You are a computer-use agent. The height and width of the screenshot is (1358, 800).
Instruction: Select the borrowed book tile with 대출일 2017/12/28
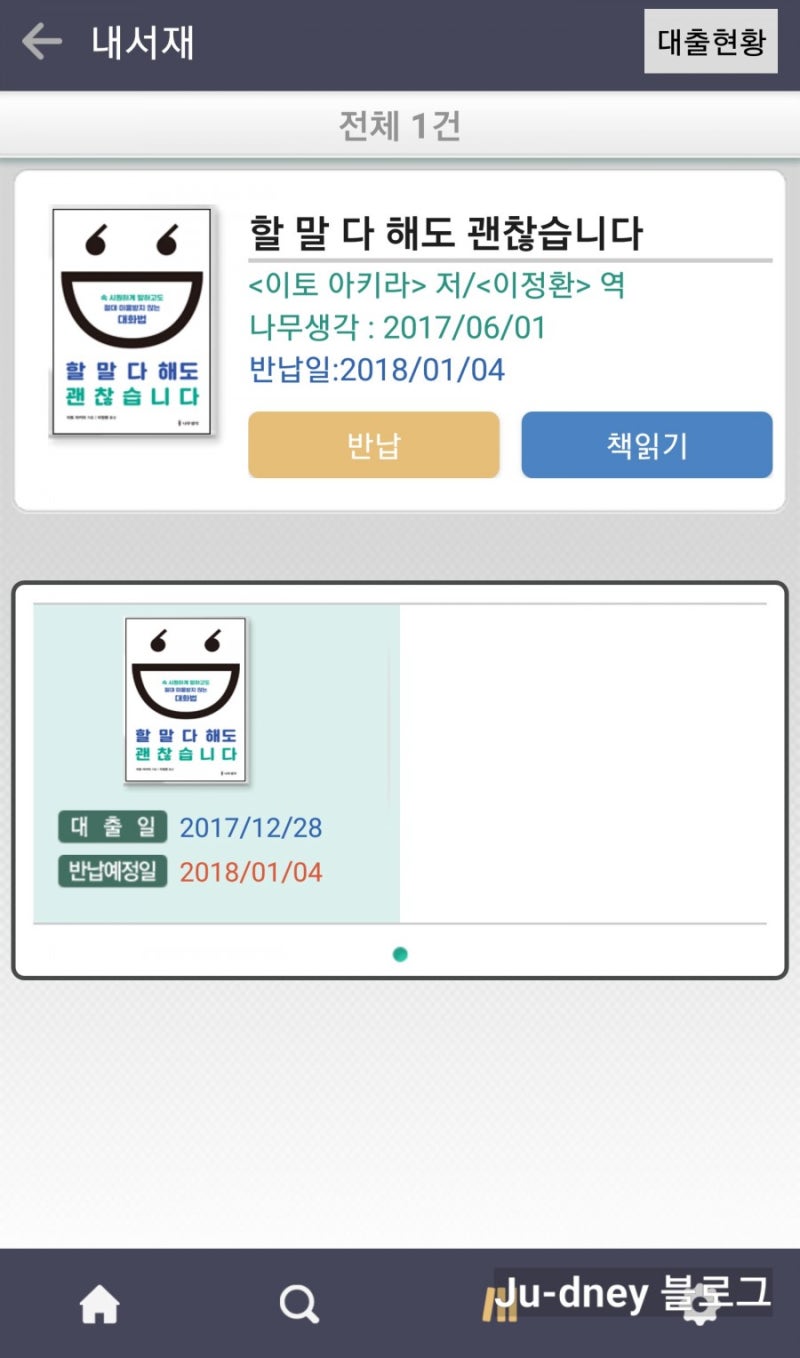click(217, 763)
